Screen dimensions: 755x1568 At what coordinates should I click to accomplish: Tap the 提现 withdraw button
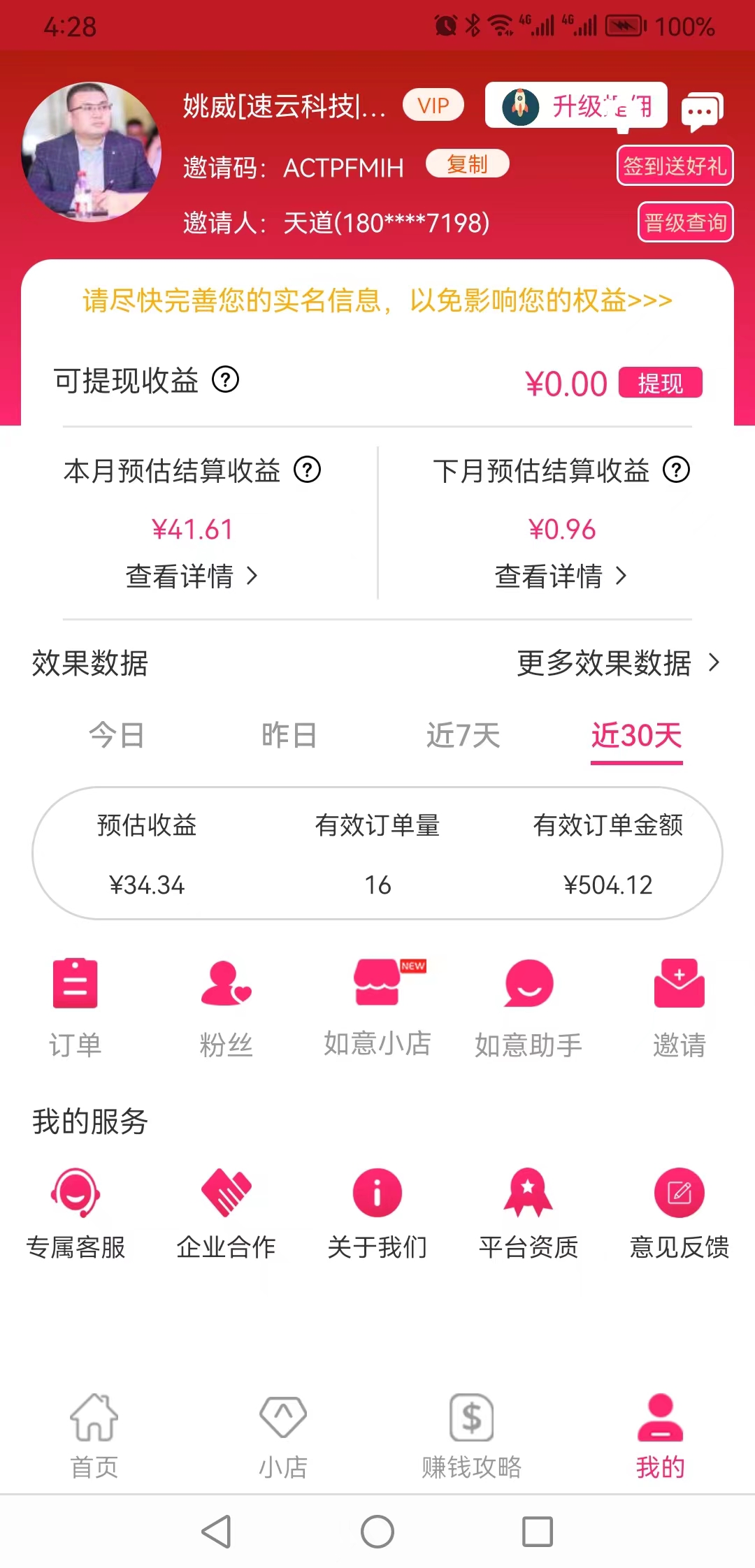tap(660, 383)
